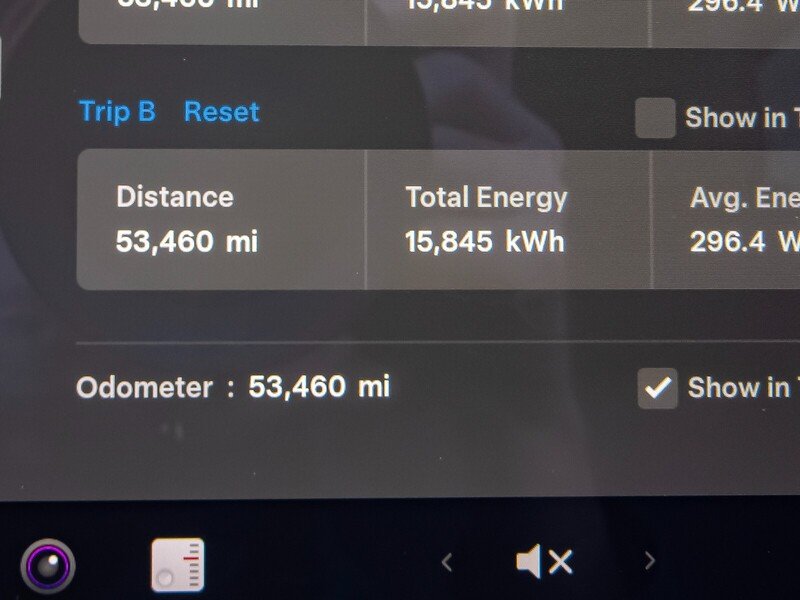Open Trip B name link
The image size is (800, 600).
coord(117,111)
